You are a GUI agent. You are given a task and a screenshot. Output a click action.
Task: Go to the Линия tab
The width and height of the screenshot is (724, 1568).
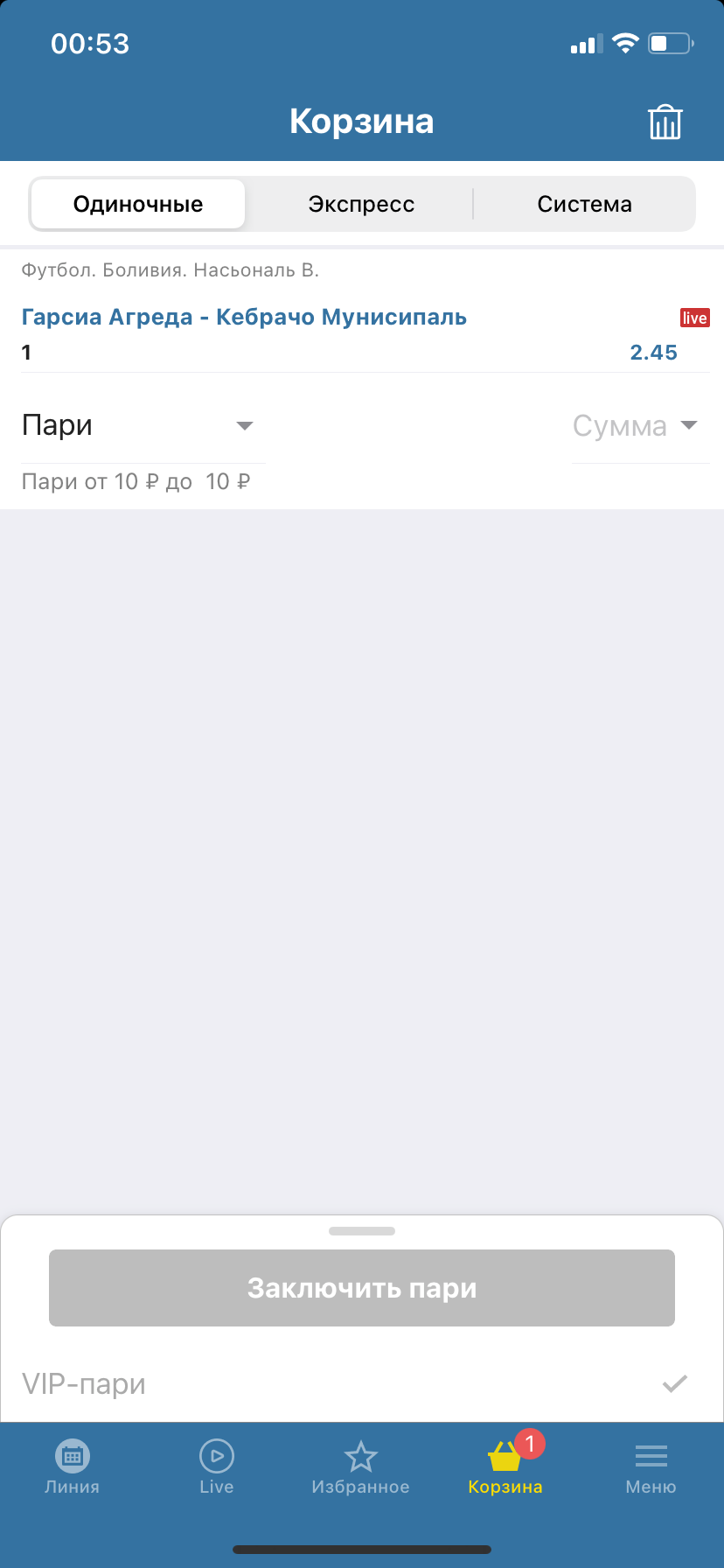(x=73, y=1467)
